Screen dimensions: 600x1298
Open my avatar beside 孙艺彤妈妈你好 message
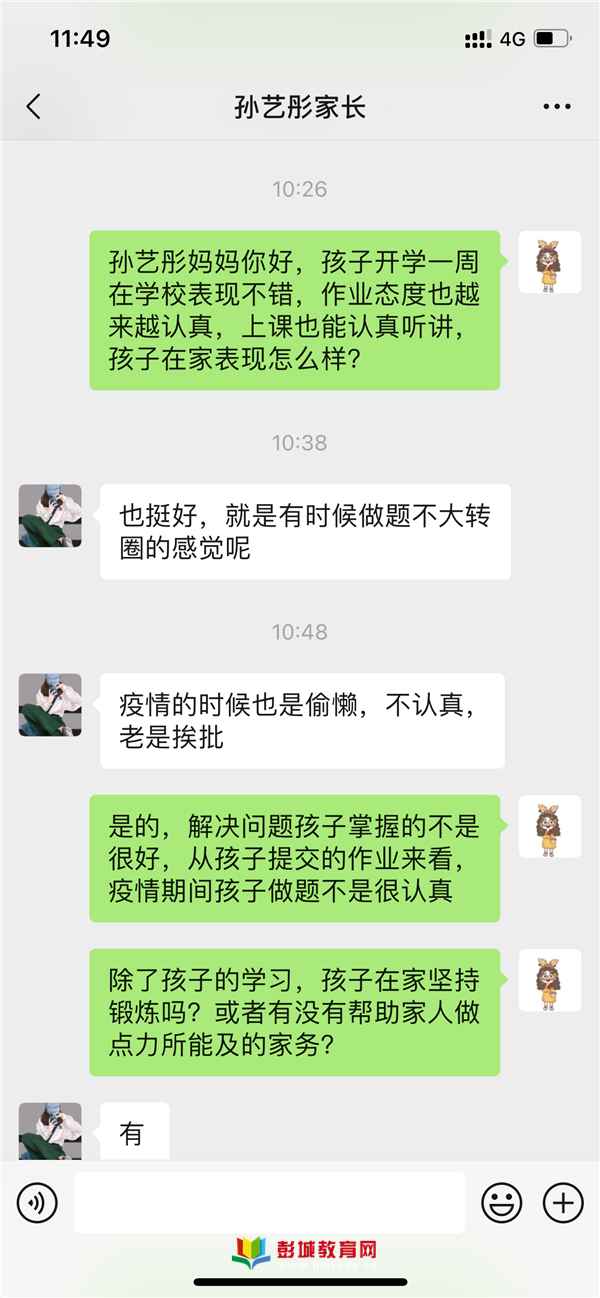[x=549, y=262]
